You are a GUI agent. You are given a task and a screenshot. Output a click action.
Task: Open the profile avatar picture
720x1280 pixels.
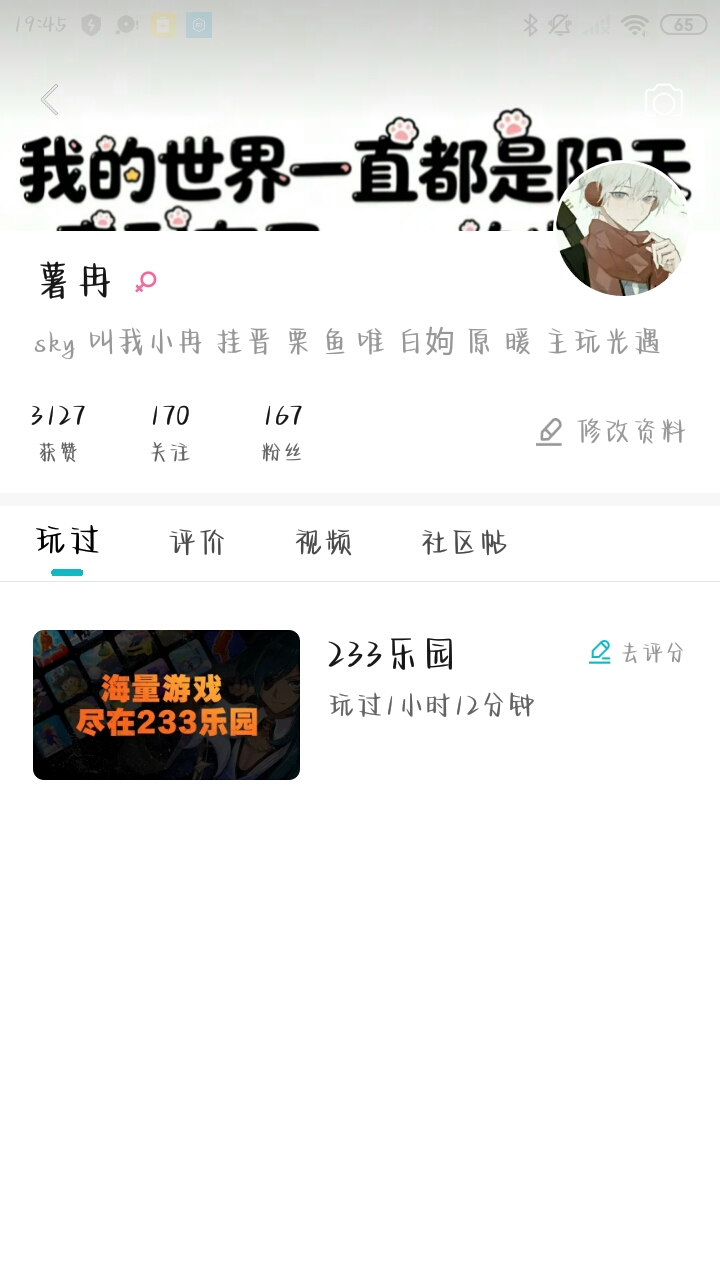click(x=623, y=229)
